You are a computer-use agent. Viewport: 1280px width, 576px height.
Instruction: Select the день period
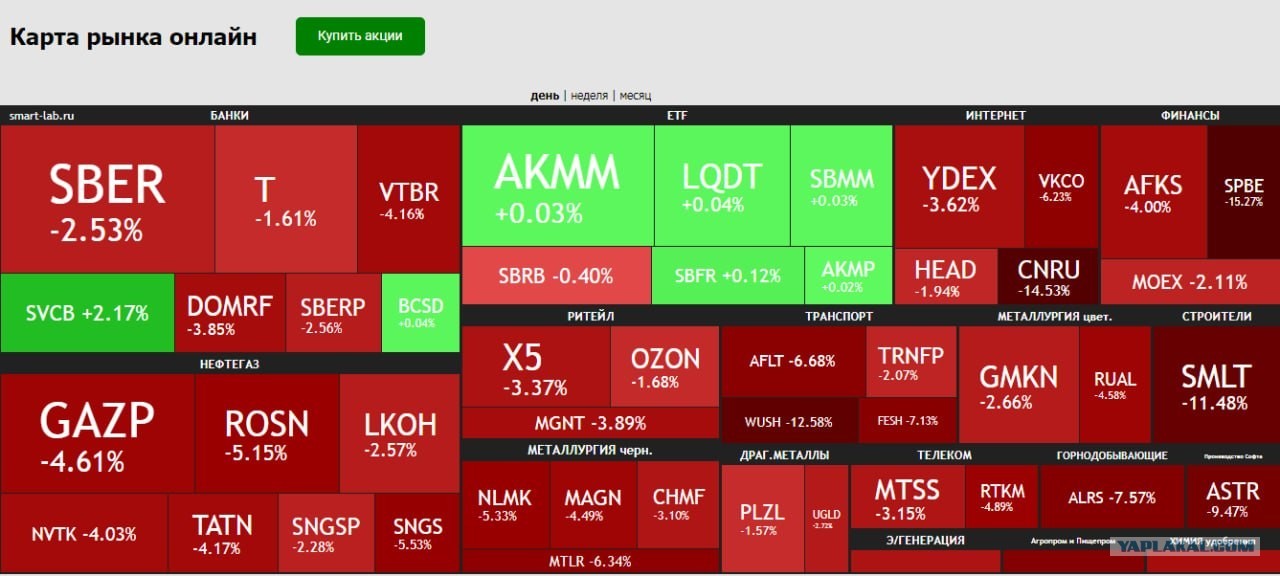545,95
